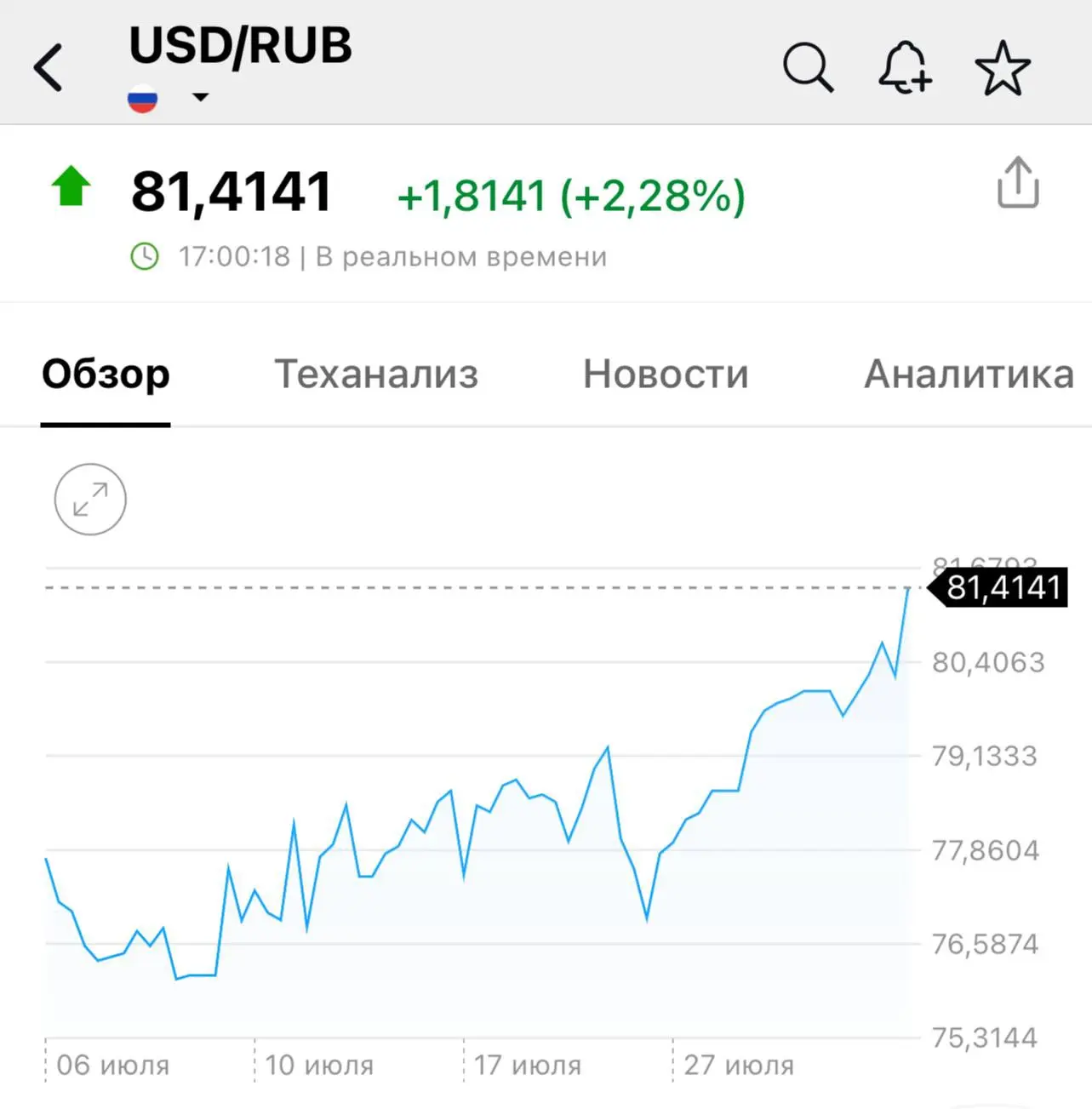Open the USD/RUB instrument dropdown arrow
Image resolution: width=1092 pixels, height=1109 pixels.
coord(200,97)
